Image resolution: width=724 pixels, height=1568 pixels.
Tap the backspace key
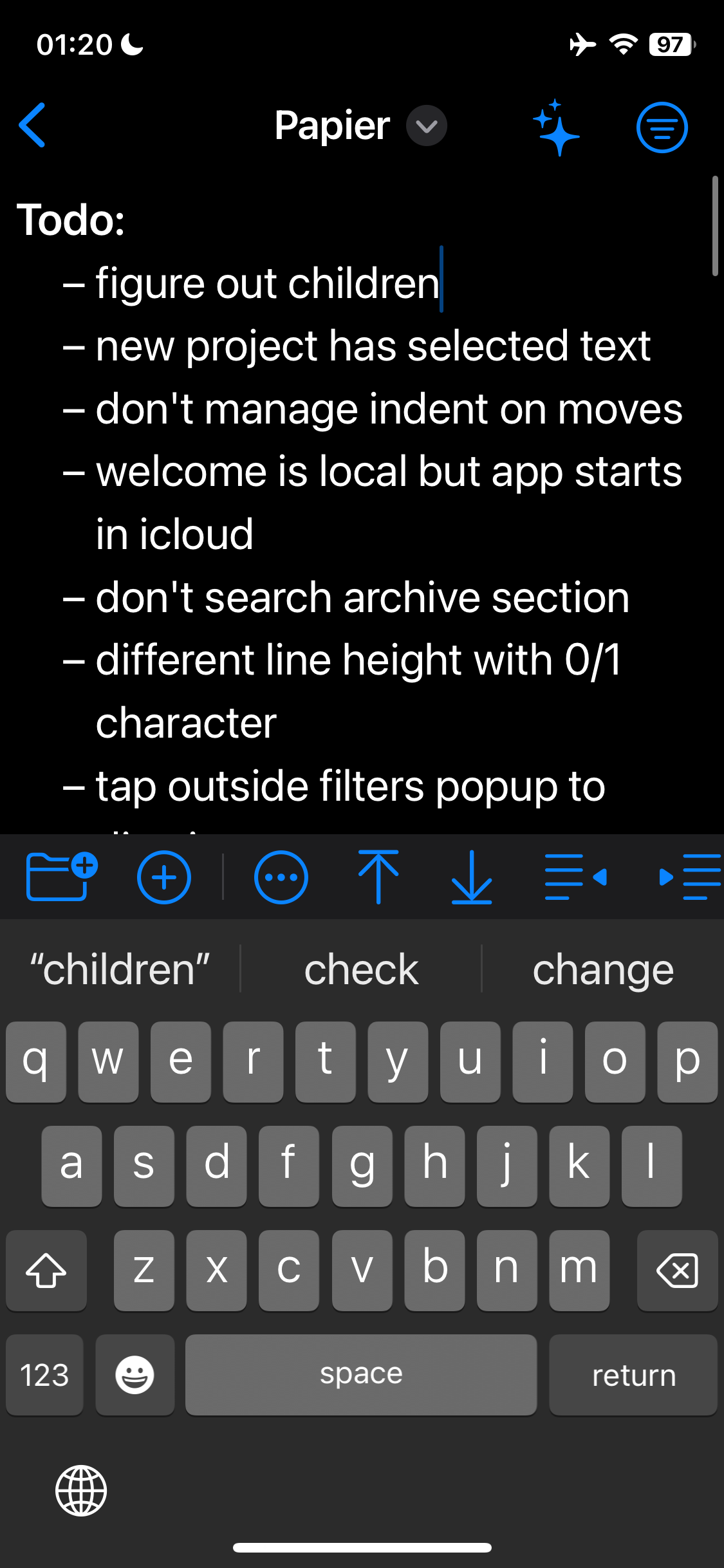[x=677, y=1271]
